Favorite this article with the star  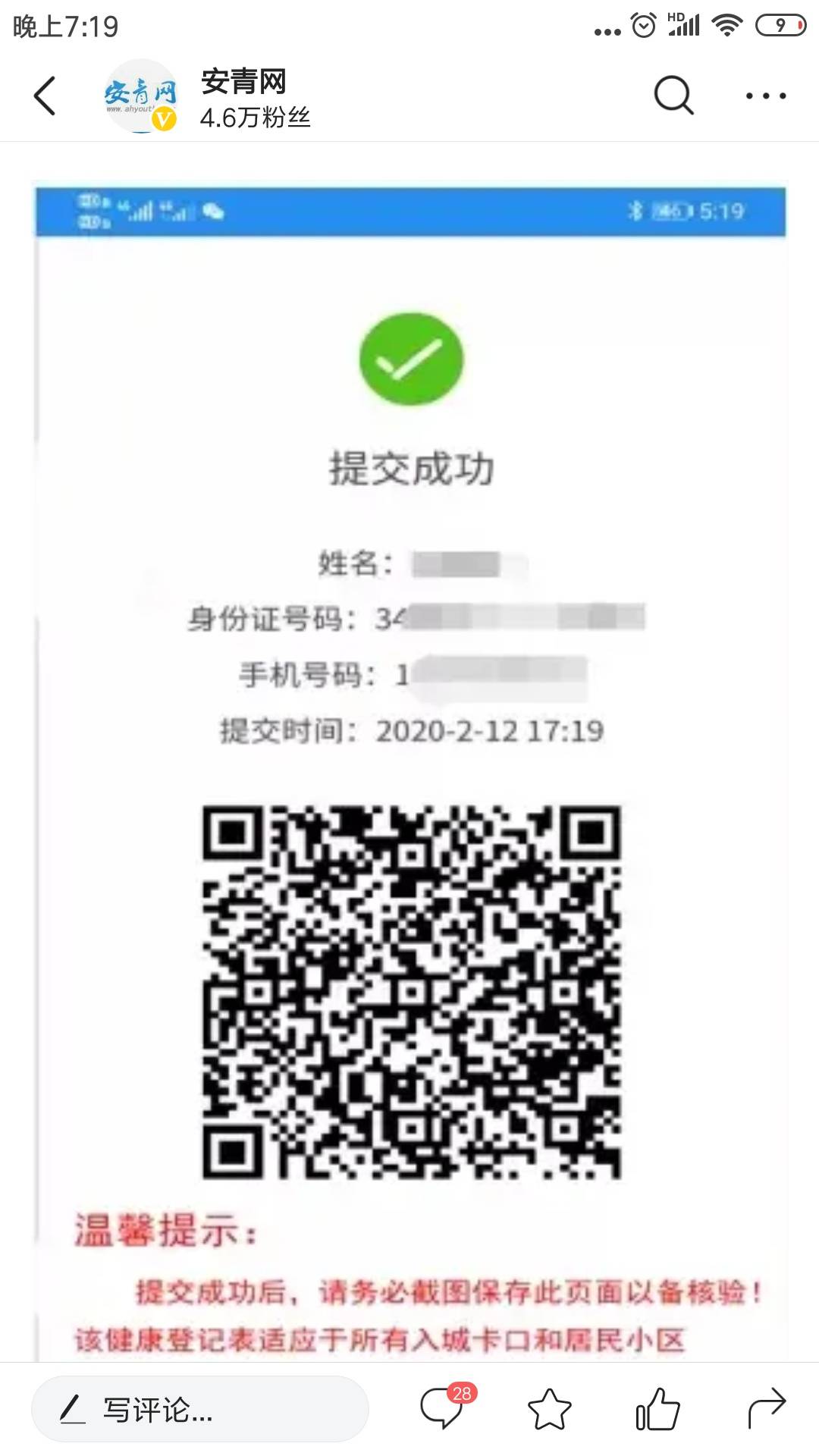click(x=549, y=1409)
